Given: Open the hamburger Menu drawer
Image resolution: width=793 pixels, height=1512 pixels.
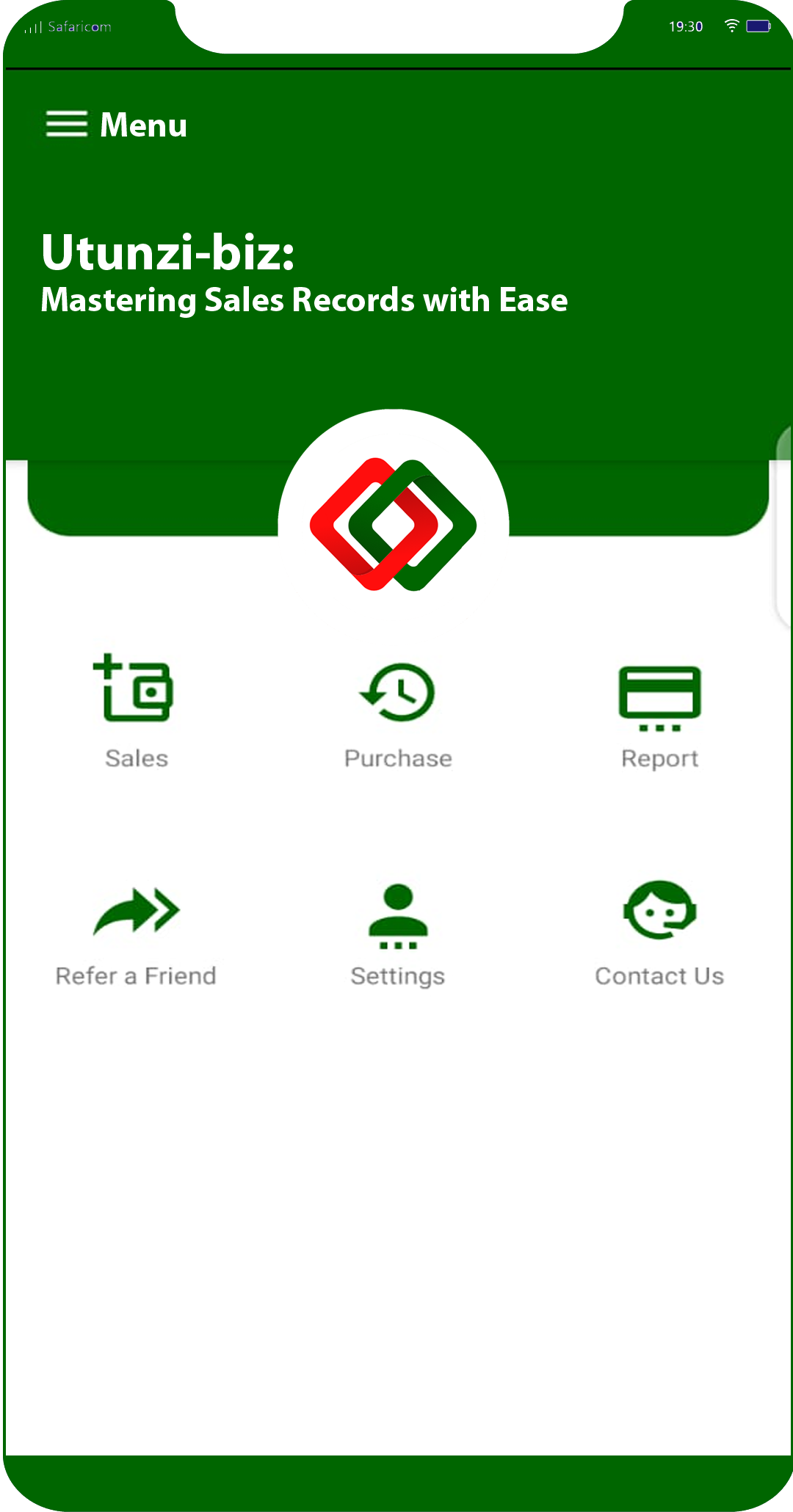Looking at the screenshot, I should (x=67, y=124).
